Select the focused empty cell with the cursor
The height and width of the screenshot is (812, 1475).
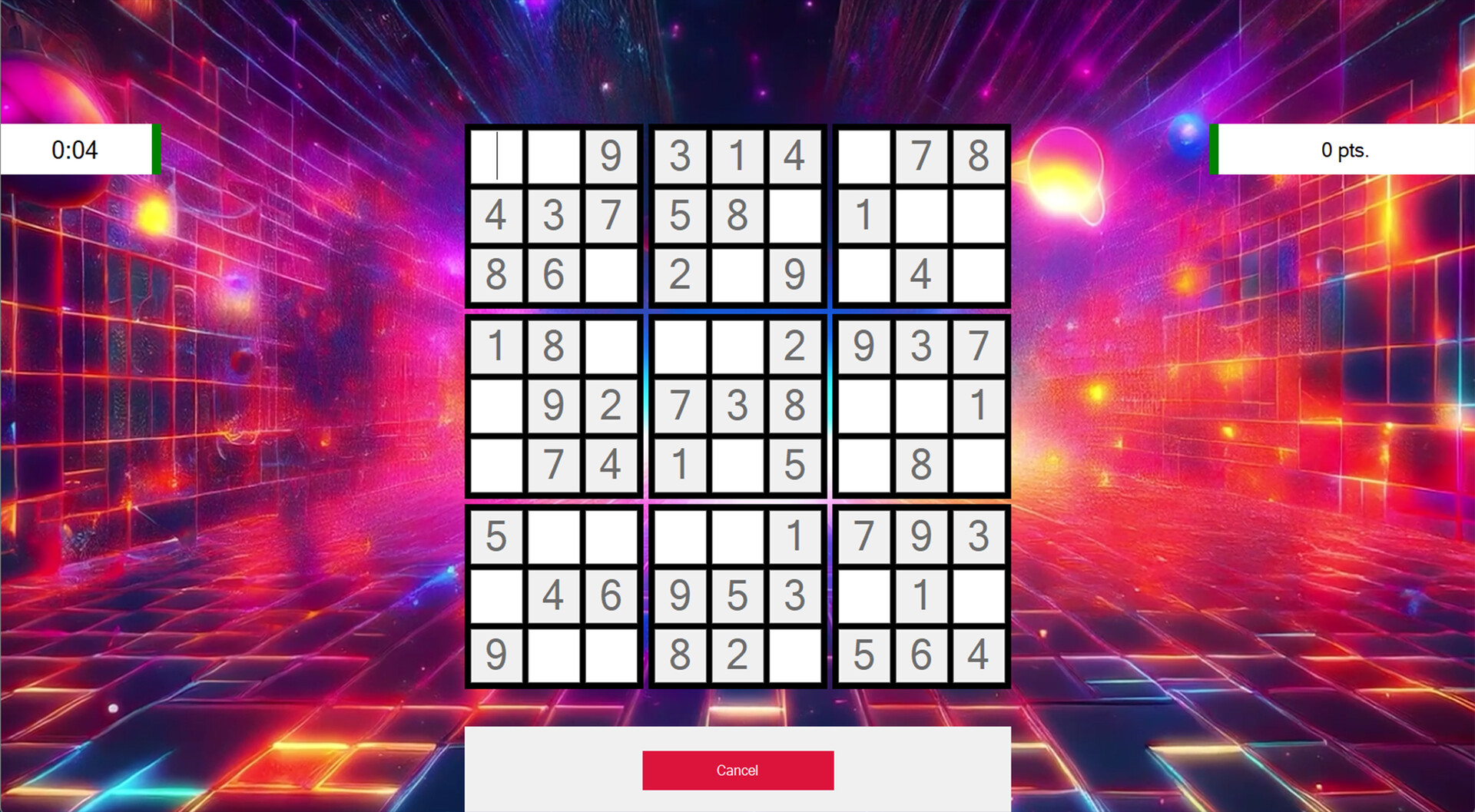(x=496, y=156)
